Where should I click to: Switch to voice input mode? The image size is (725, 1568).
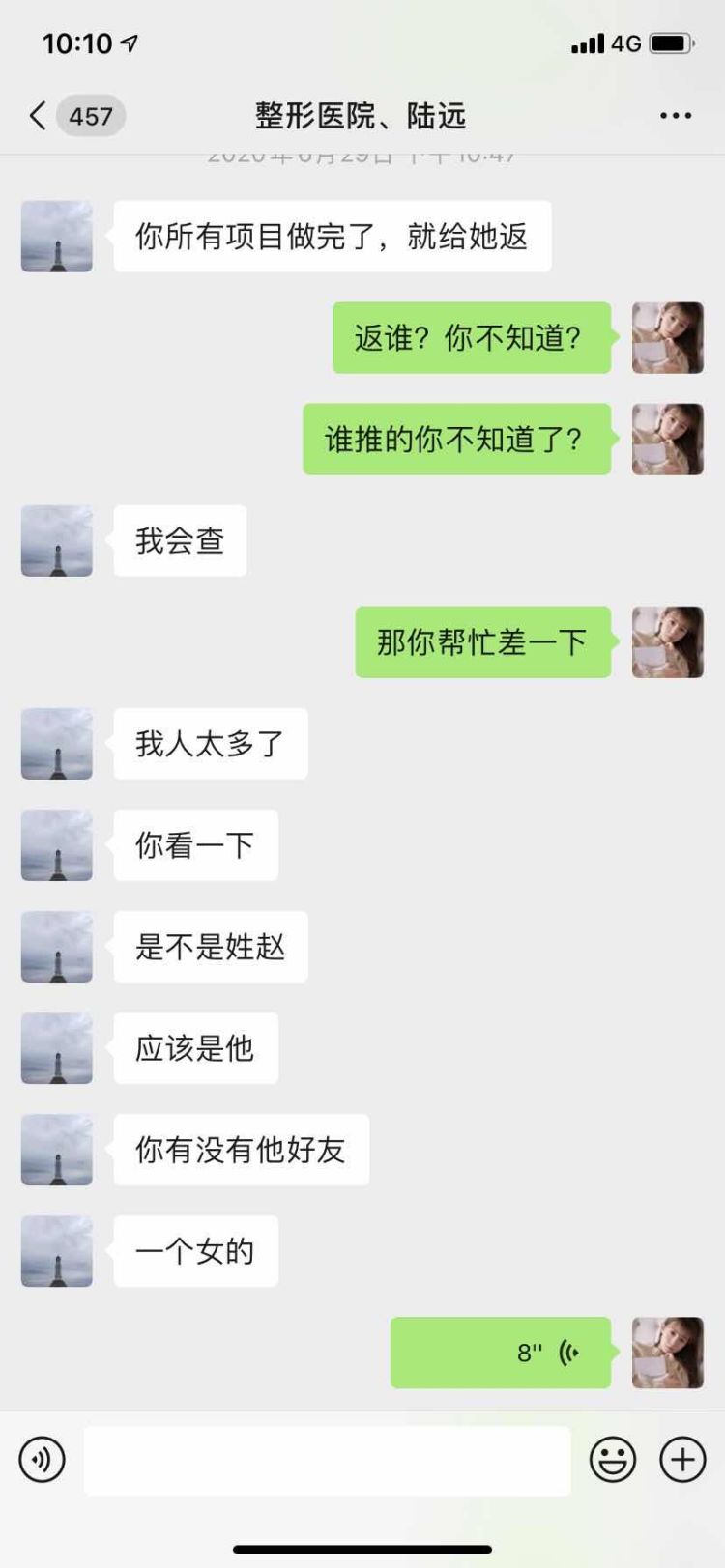pyautogui.click(x=43, y=1459)
